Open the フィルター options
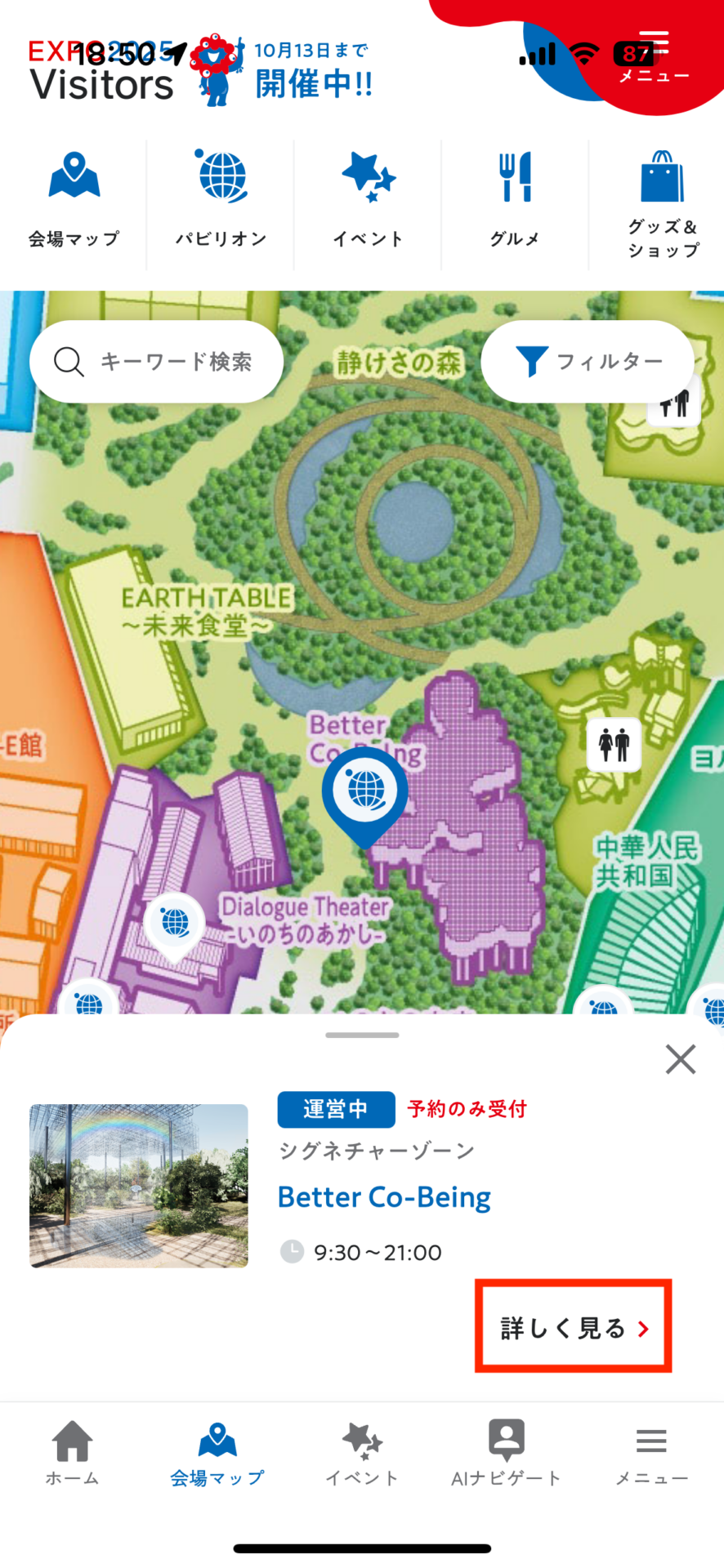The image size is (724, 1568). pyautogui.click(x=588, y=361)
